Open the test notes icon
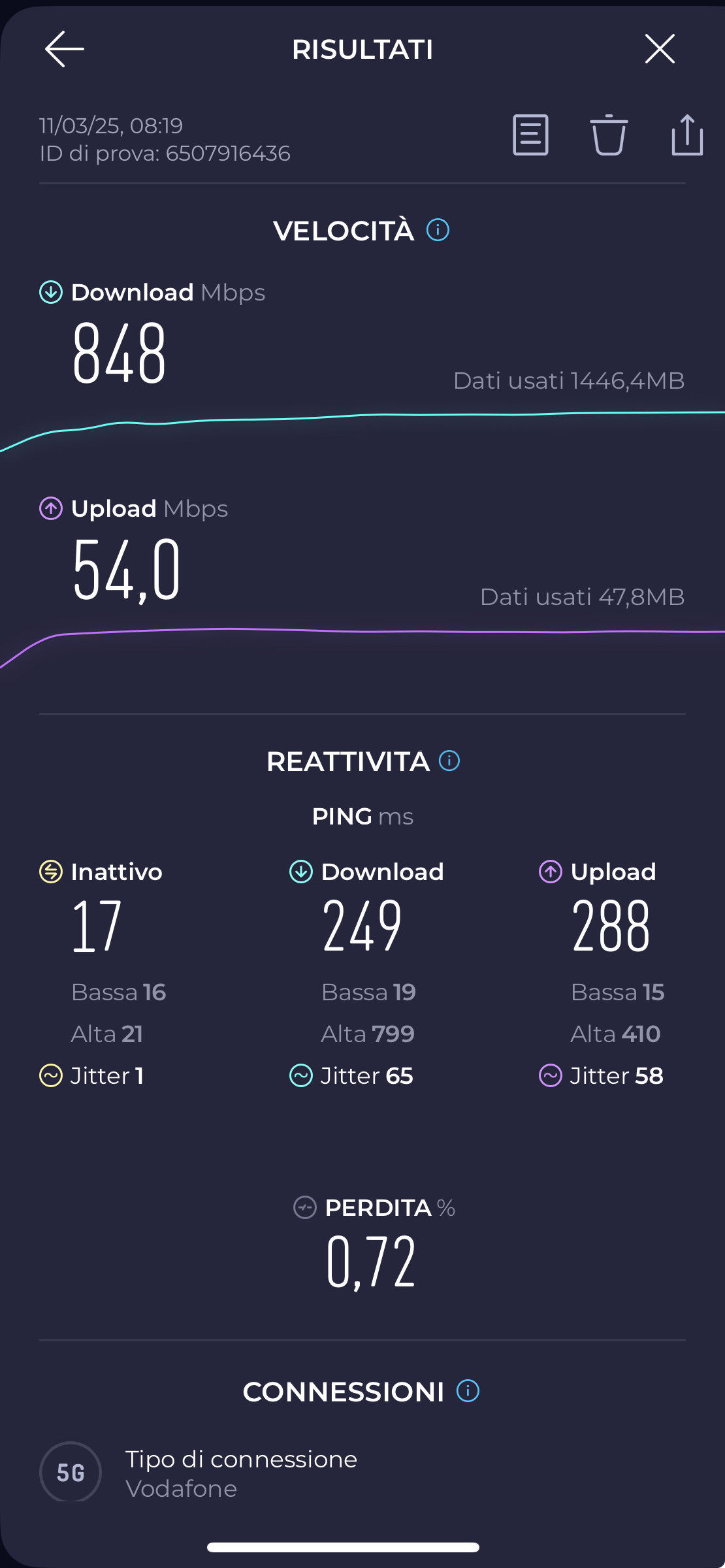Screen dimensions: 725x1568 (x=530, y=135)
